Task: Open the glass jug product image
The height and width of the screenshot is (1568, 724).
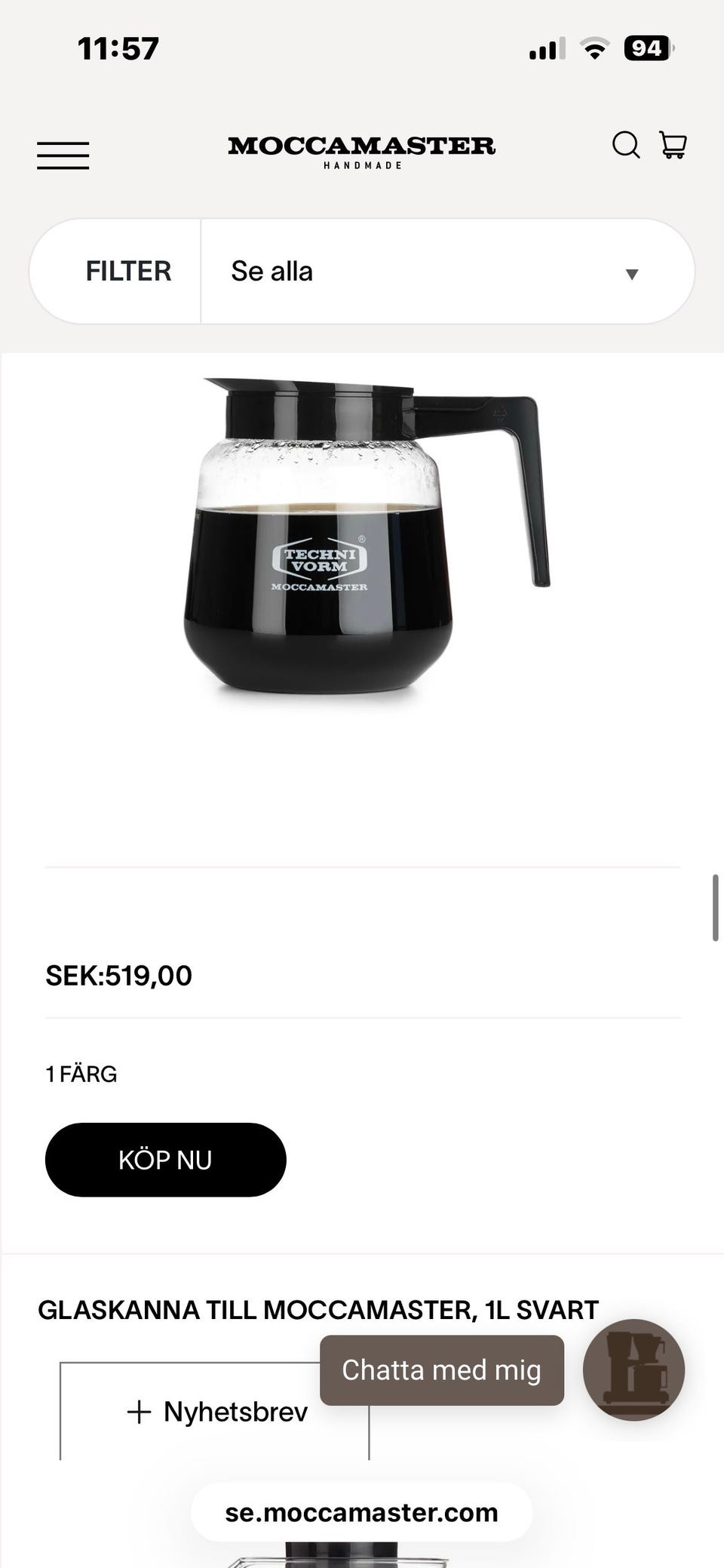Action: [x=362, y=536]
